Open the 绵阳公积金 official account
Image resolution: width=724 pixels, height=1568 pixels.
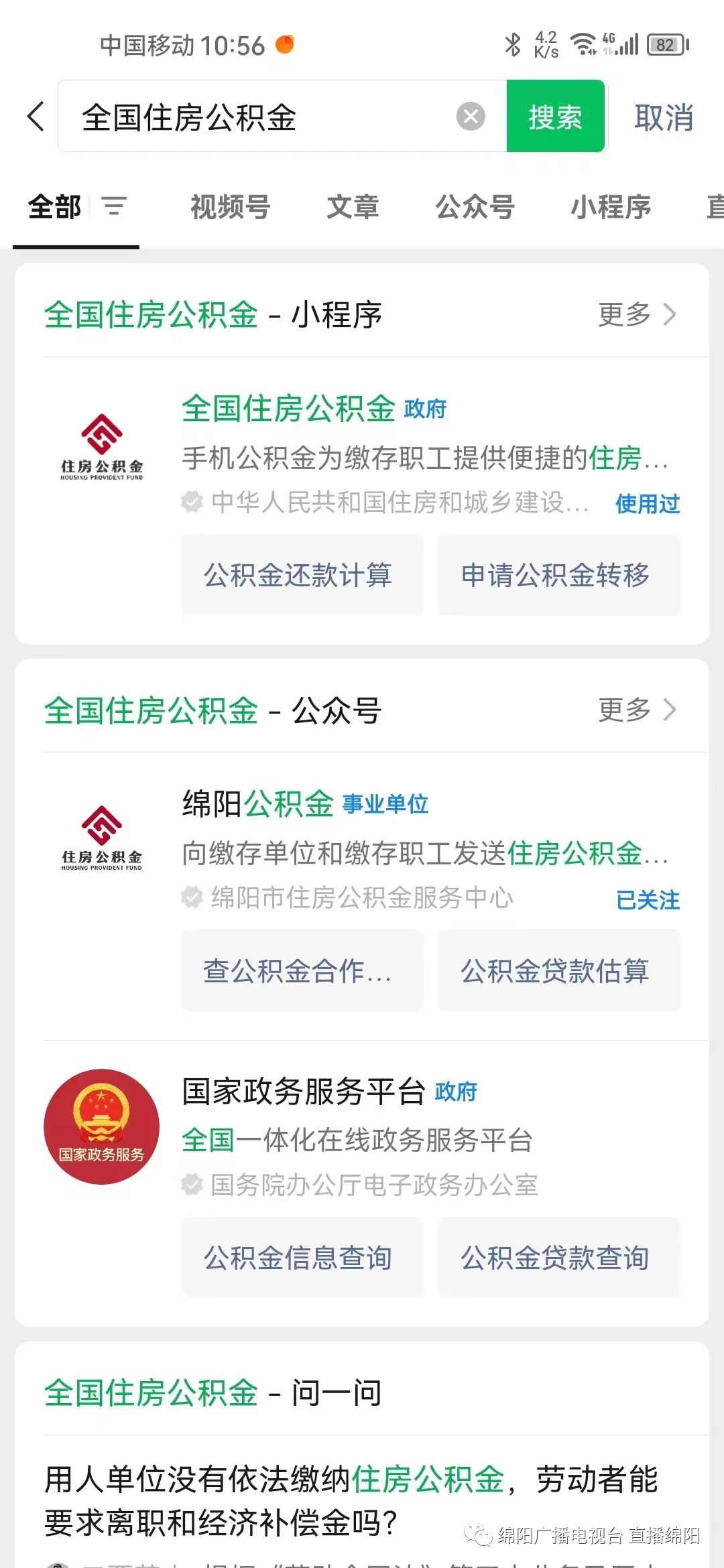click(362, 849)
